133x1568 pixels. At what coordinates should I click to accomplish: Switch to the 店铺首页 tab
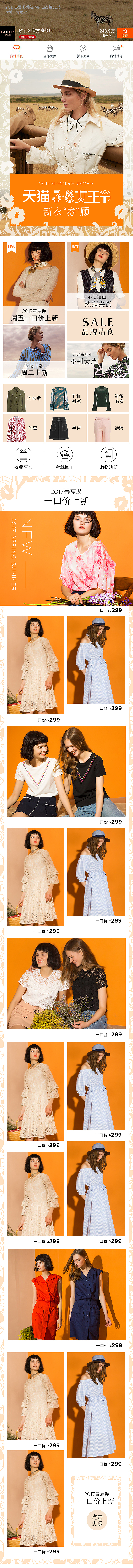tap(16, 51)
